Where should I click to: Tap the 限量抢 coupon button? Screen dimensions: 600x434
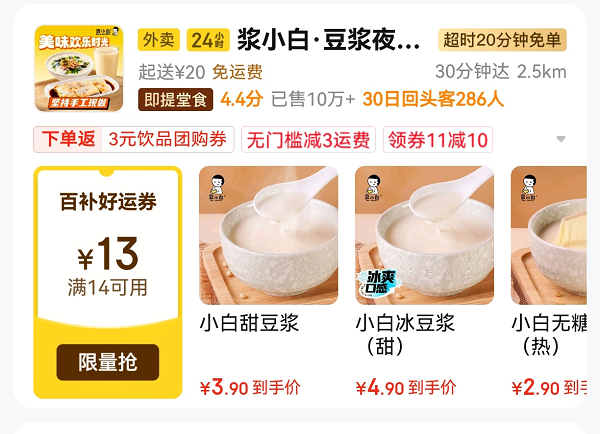pos(108,362)
